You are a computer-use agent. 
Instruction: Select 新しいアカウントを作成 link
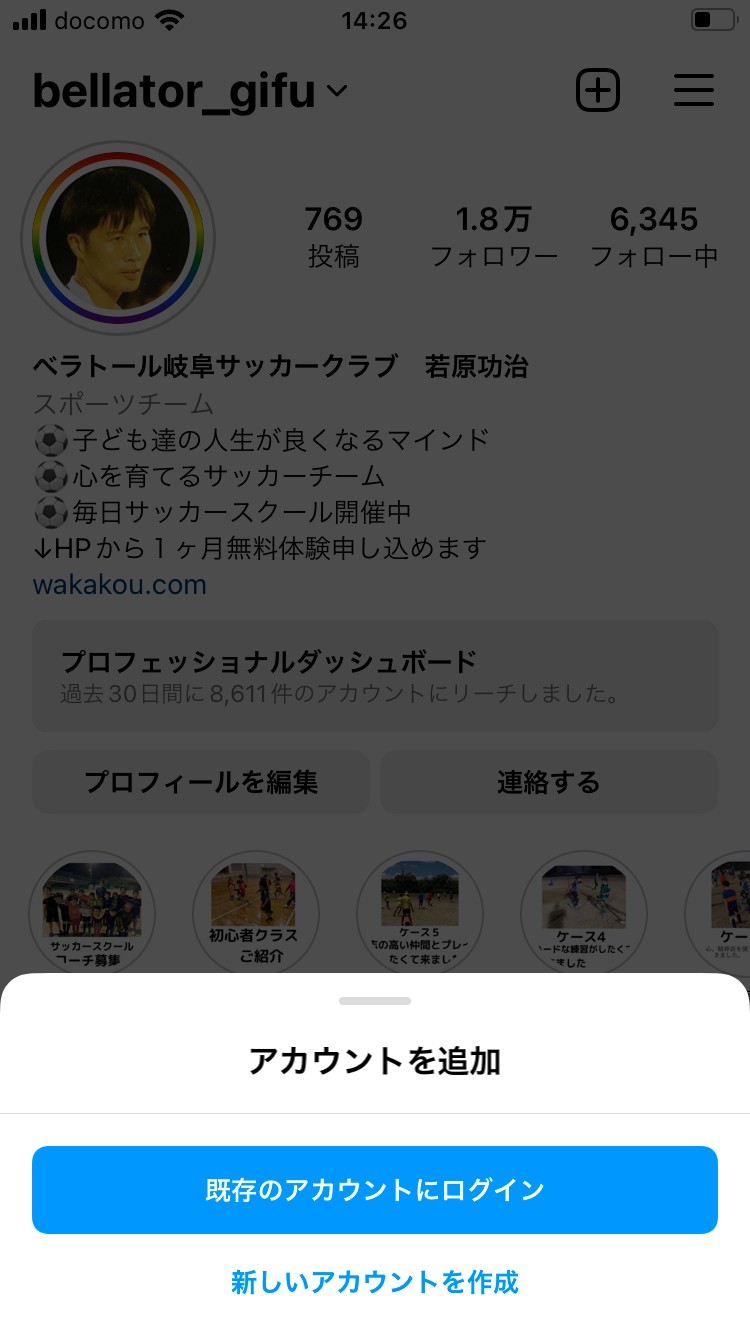[375, 1282]
